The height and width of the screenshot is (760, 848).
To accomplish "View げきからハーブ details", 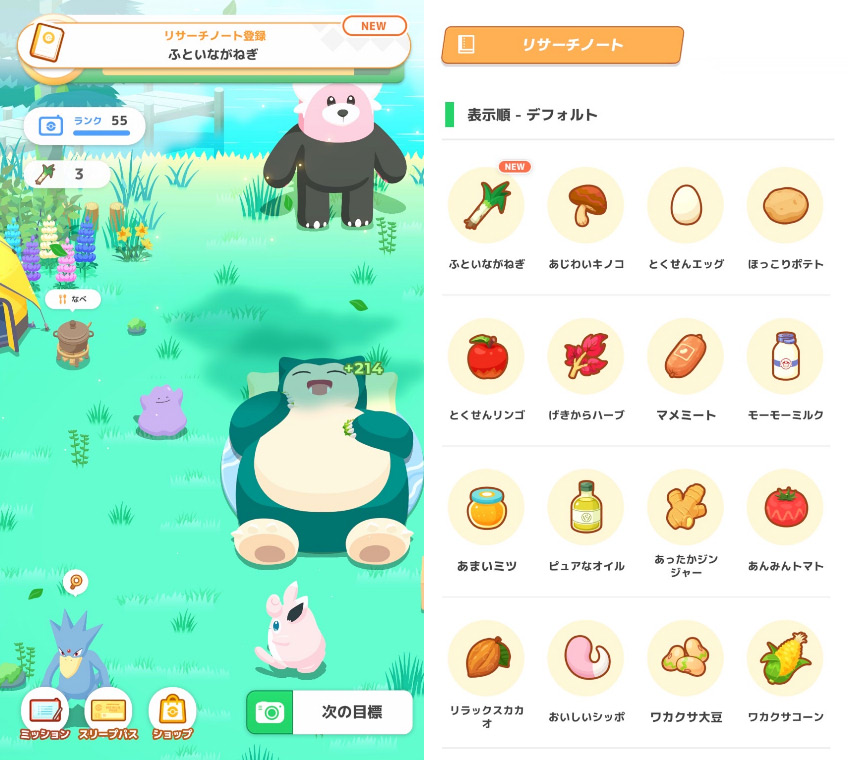I will [586, 357].
